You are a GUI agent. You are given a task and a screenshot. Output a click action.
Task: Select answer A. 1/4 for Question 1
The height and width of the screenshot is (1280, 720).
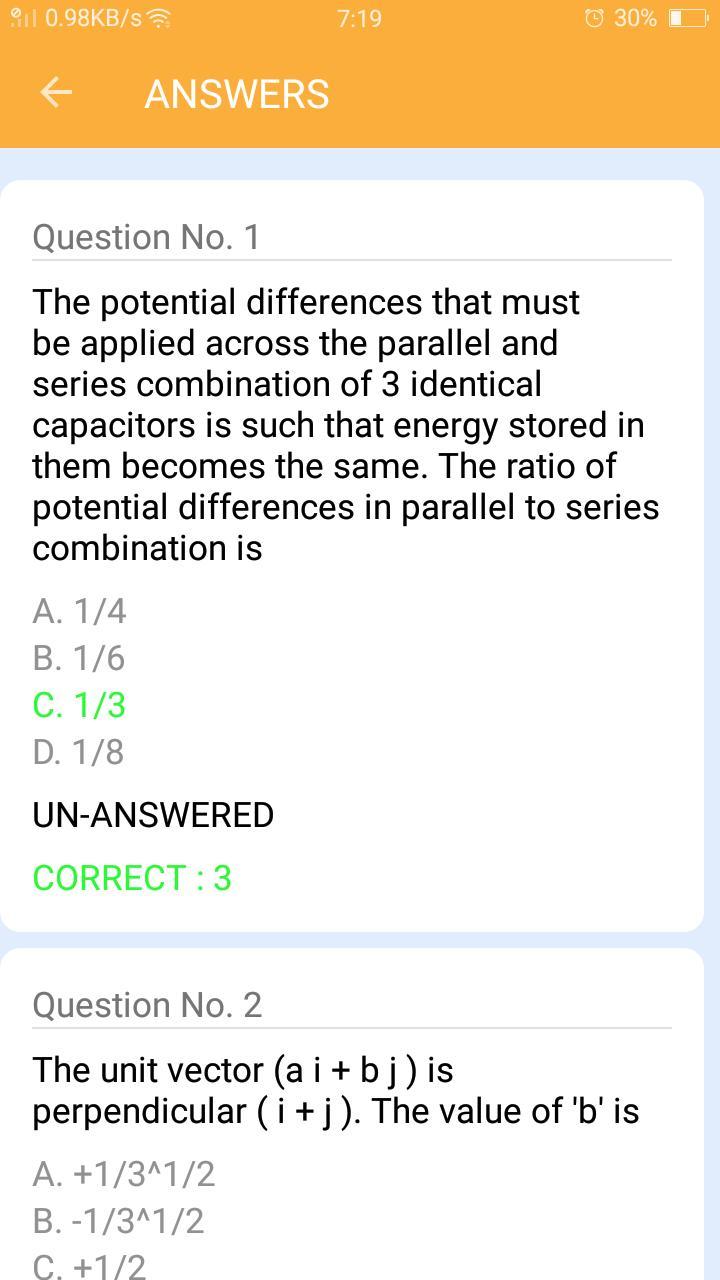(x=80, y=611)
